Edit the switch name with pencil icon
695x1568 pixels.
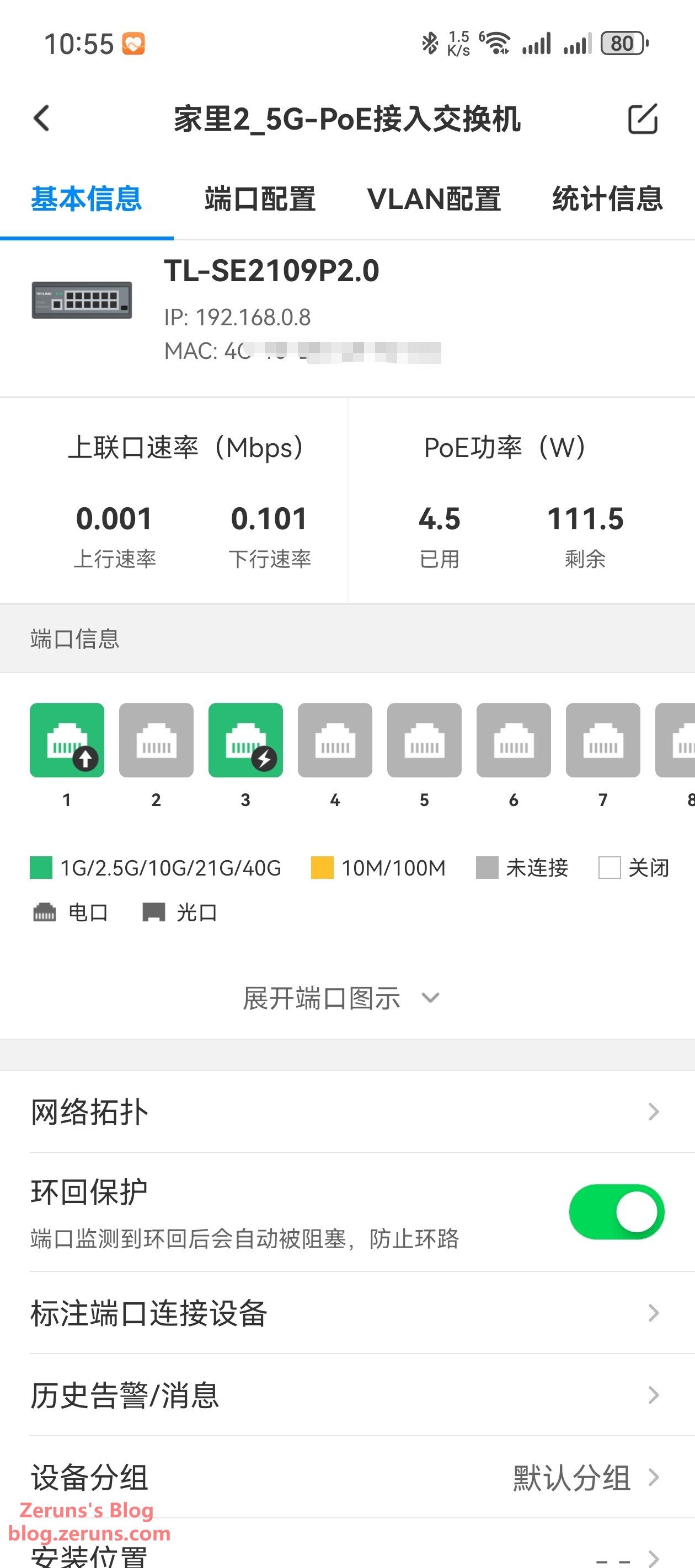[643, 118]
